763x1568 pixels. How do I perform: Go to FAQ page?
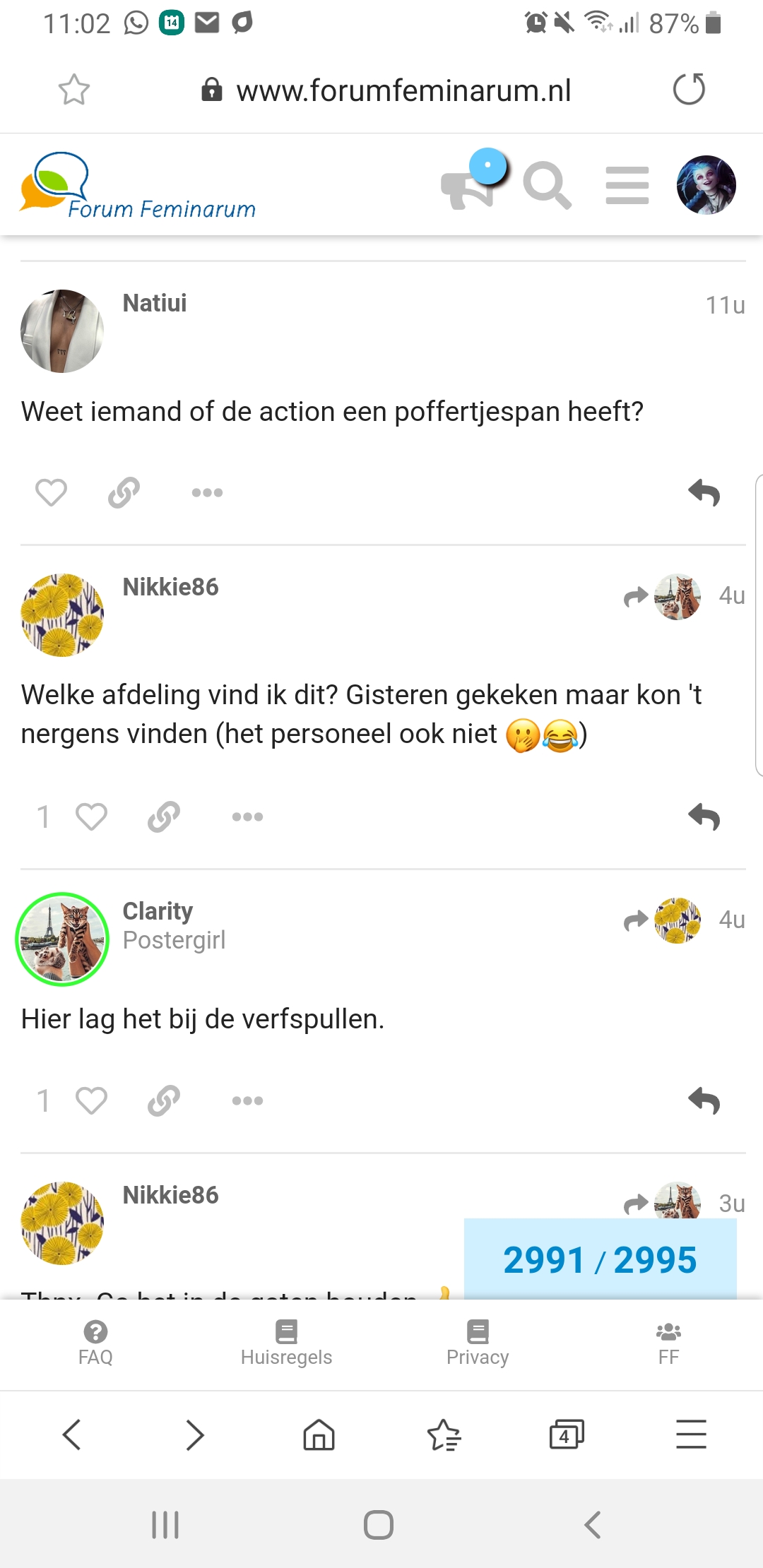coord(95,1343)
